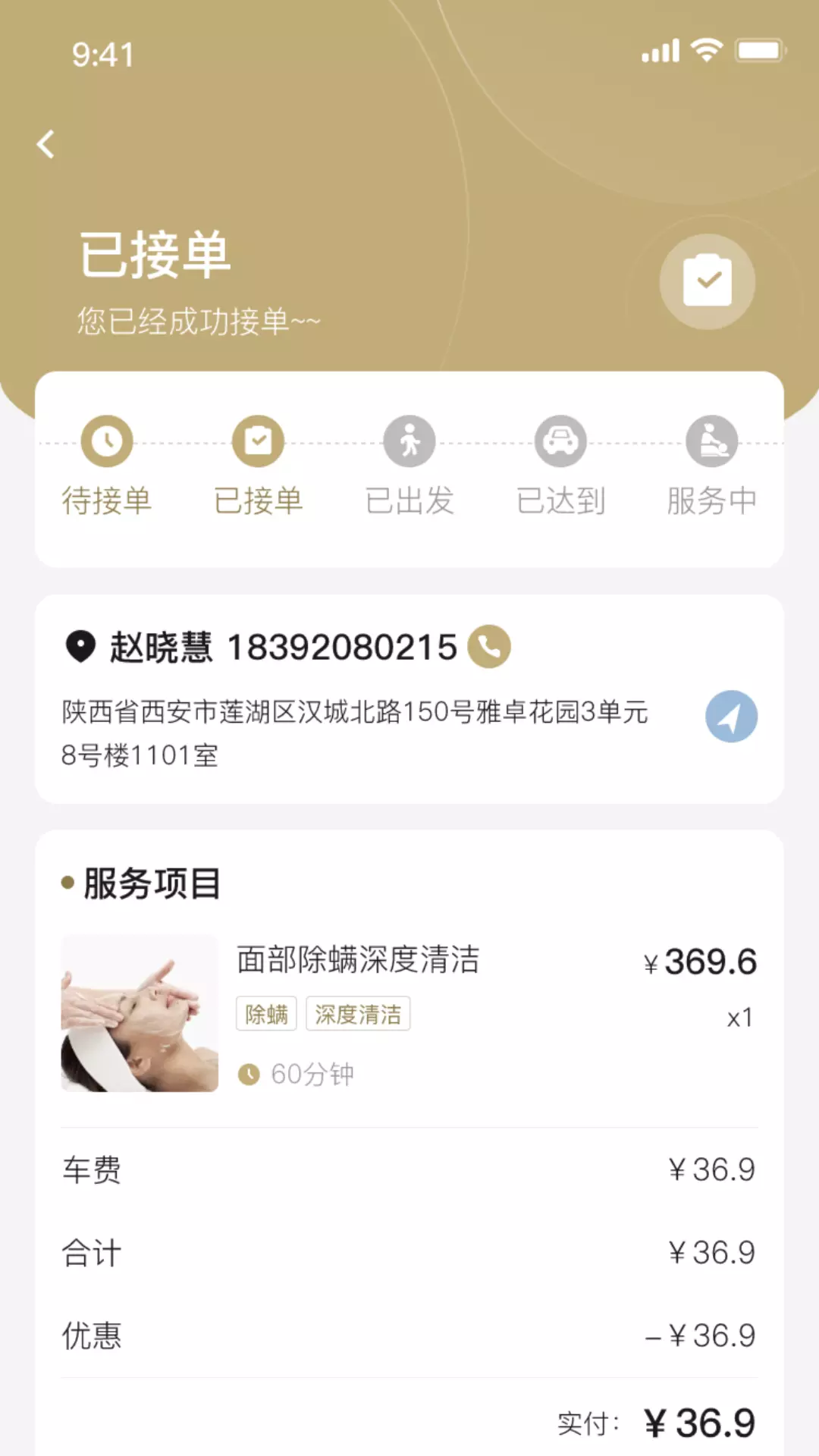Go back using the top-left arrow
Image resolution: width=819 pixels, height=1456 pixels.
(x=46, y=144)
